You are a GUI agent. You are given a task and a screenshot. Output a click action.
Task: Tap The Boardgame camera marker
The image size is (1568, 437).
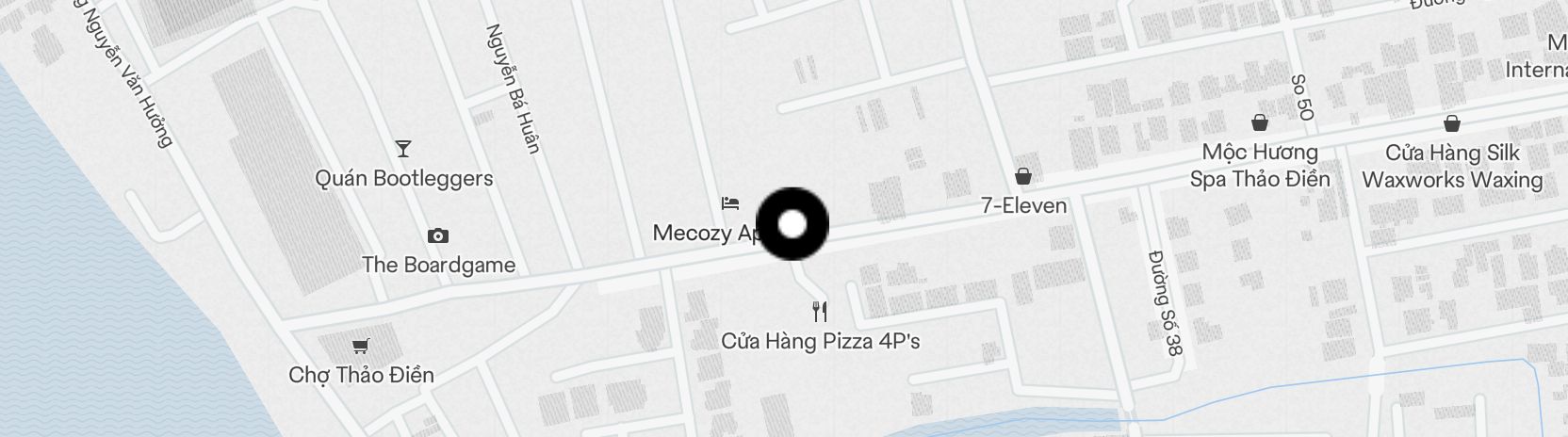[437, 235]
